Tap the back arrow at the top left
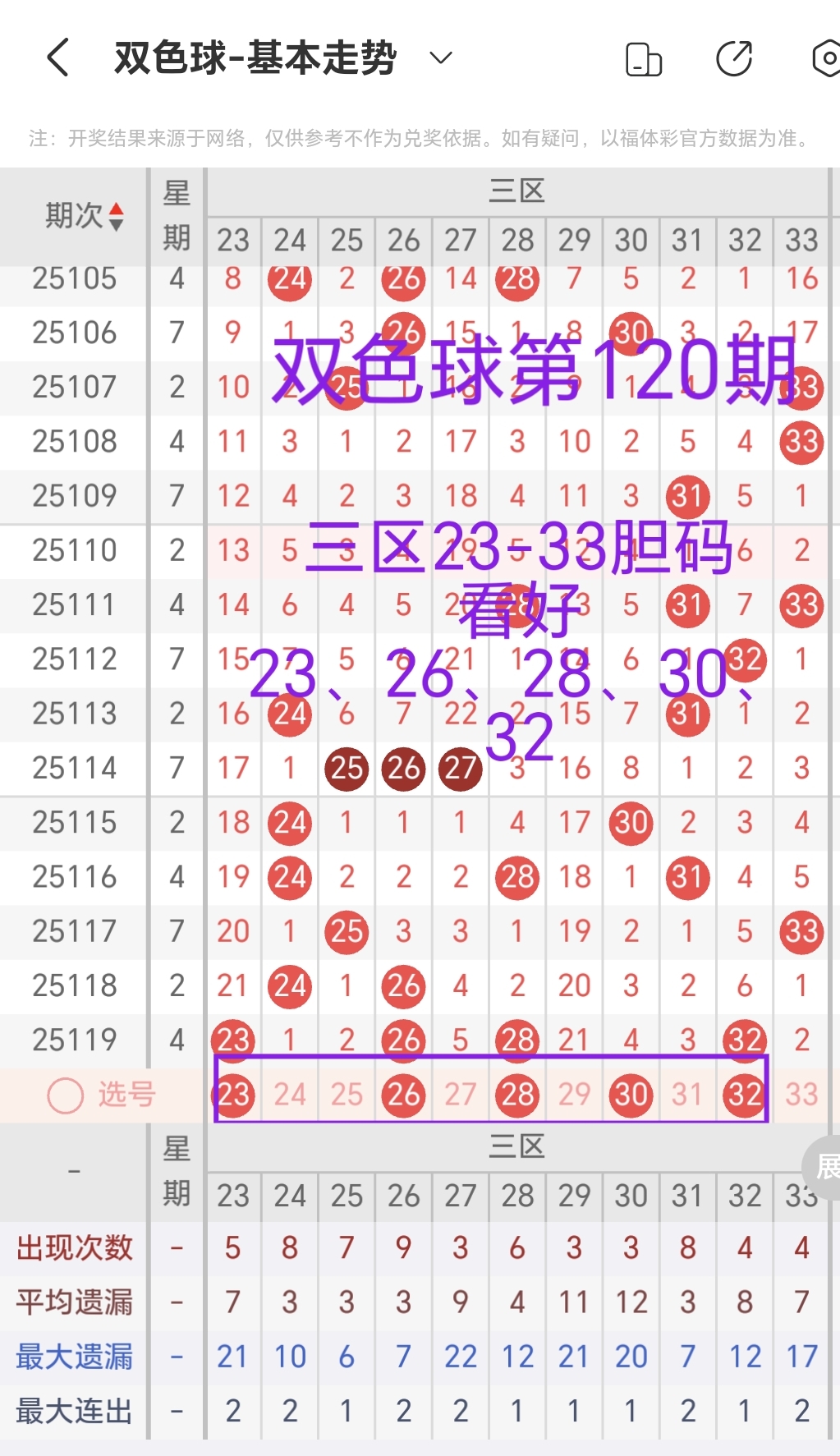 56,57
